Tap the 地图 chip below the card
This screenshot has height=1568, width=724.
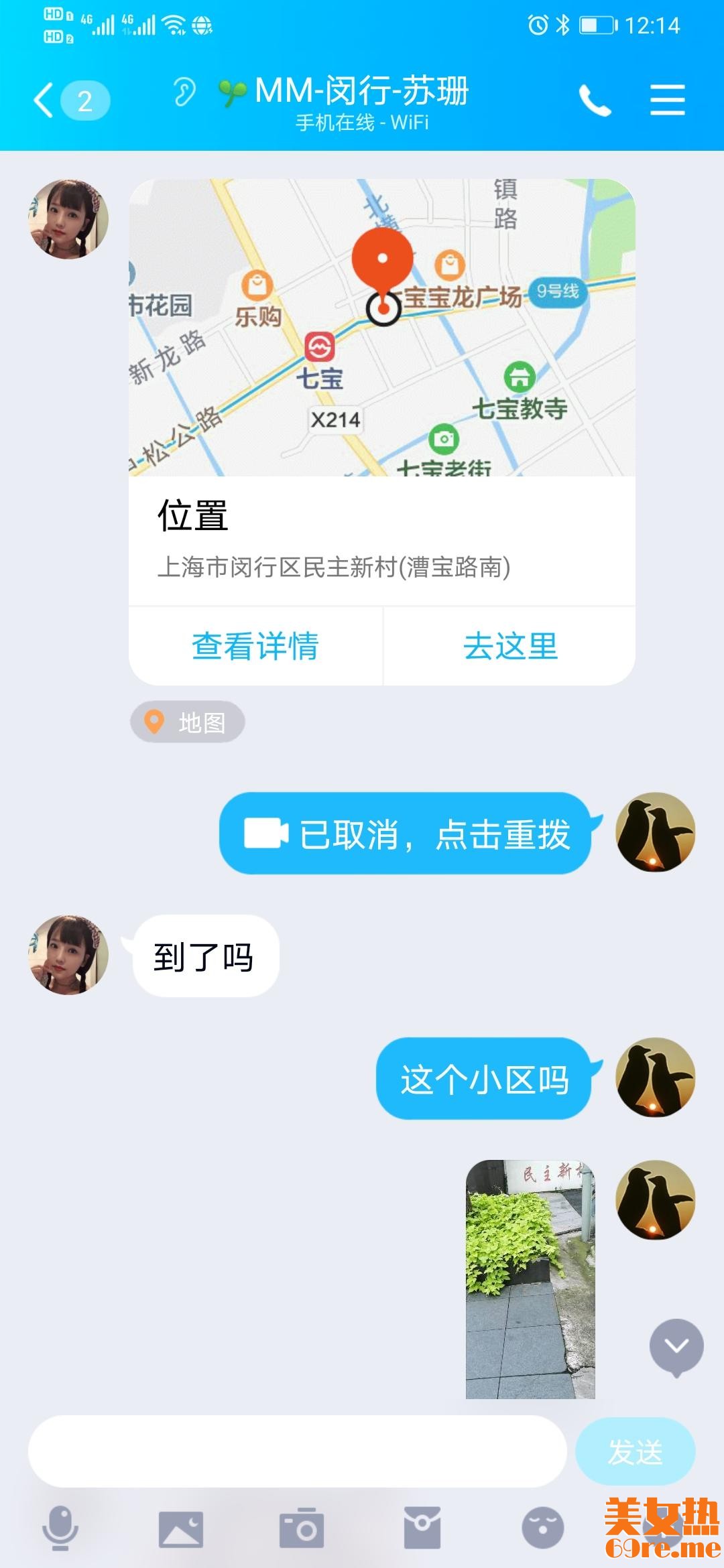click(188, 722)
